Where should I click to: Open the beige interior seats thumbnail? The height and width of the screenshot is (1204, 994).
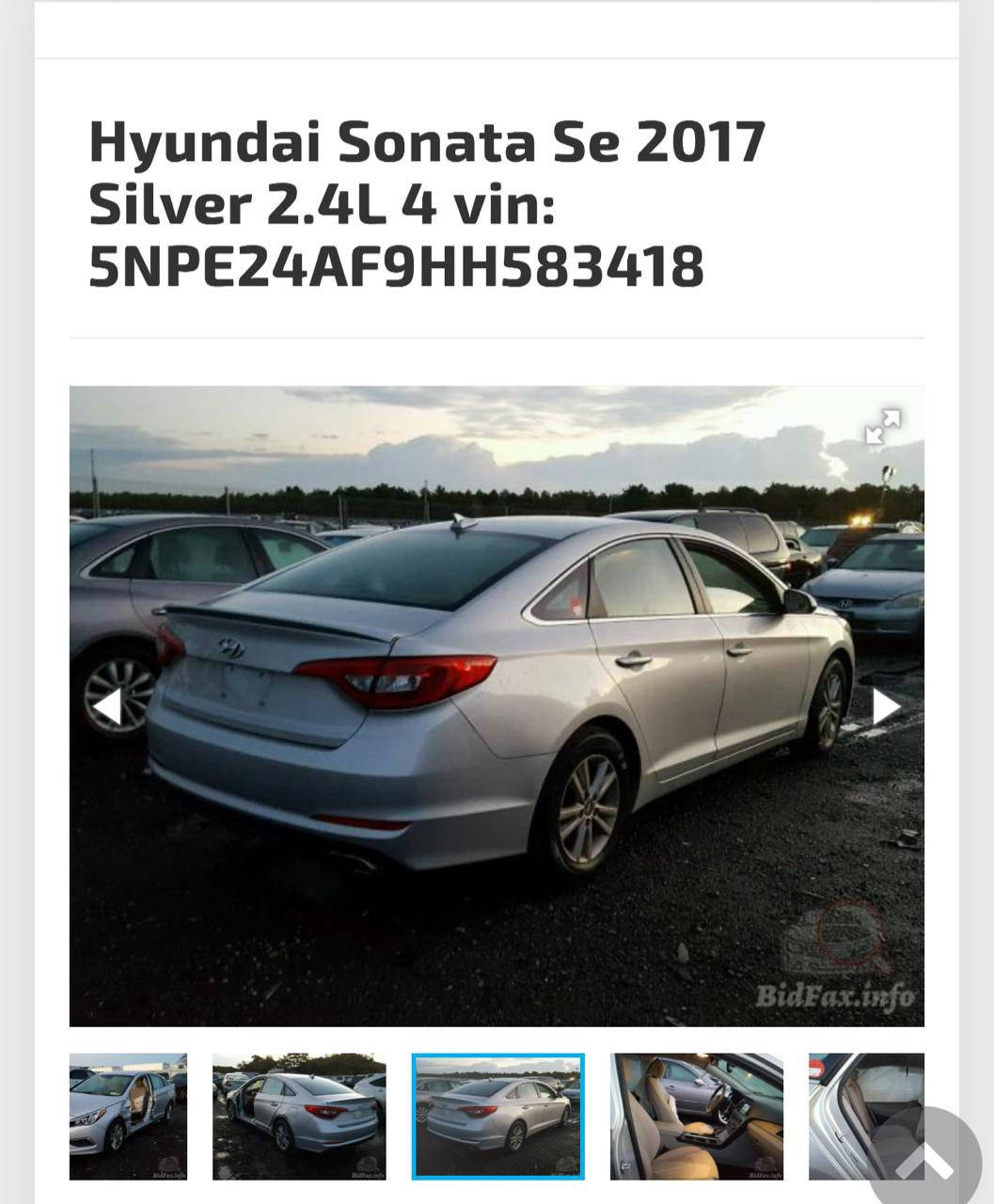696,1117
